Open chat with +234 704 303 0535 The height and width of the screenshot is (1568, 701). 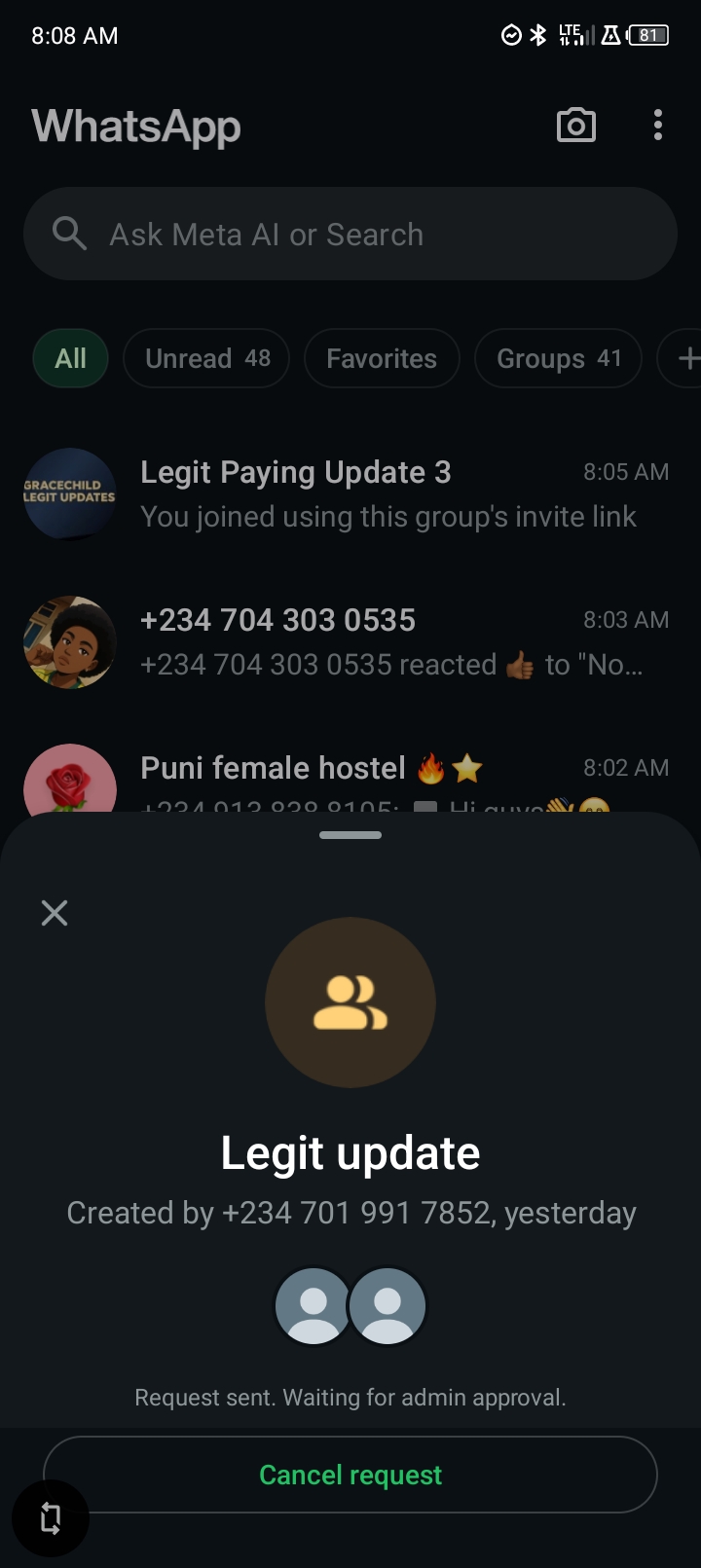click(389, 641)
